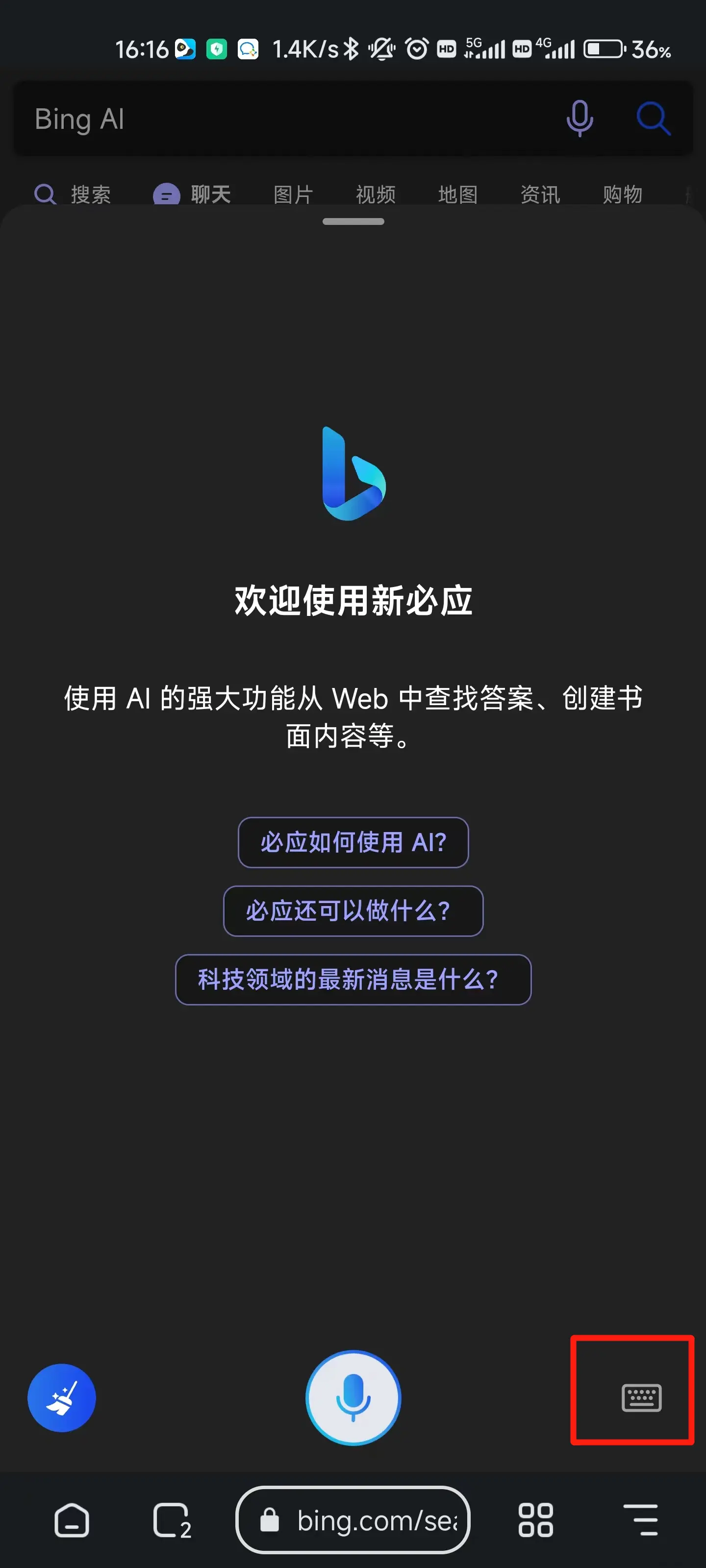Screen dimensions: 706x1568
Task: Open the 购物 tab
Action: point(622,194)
